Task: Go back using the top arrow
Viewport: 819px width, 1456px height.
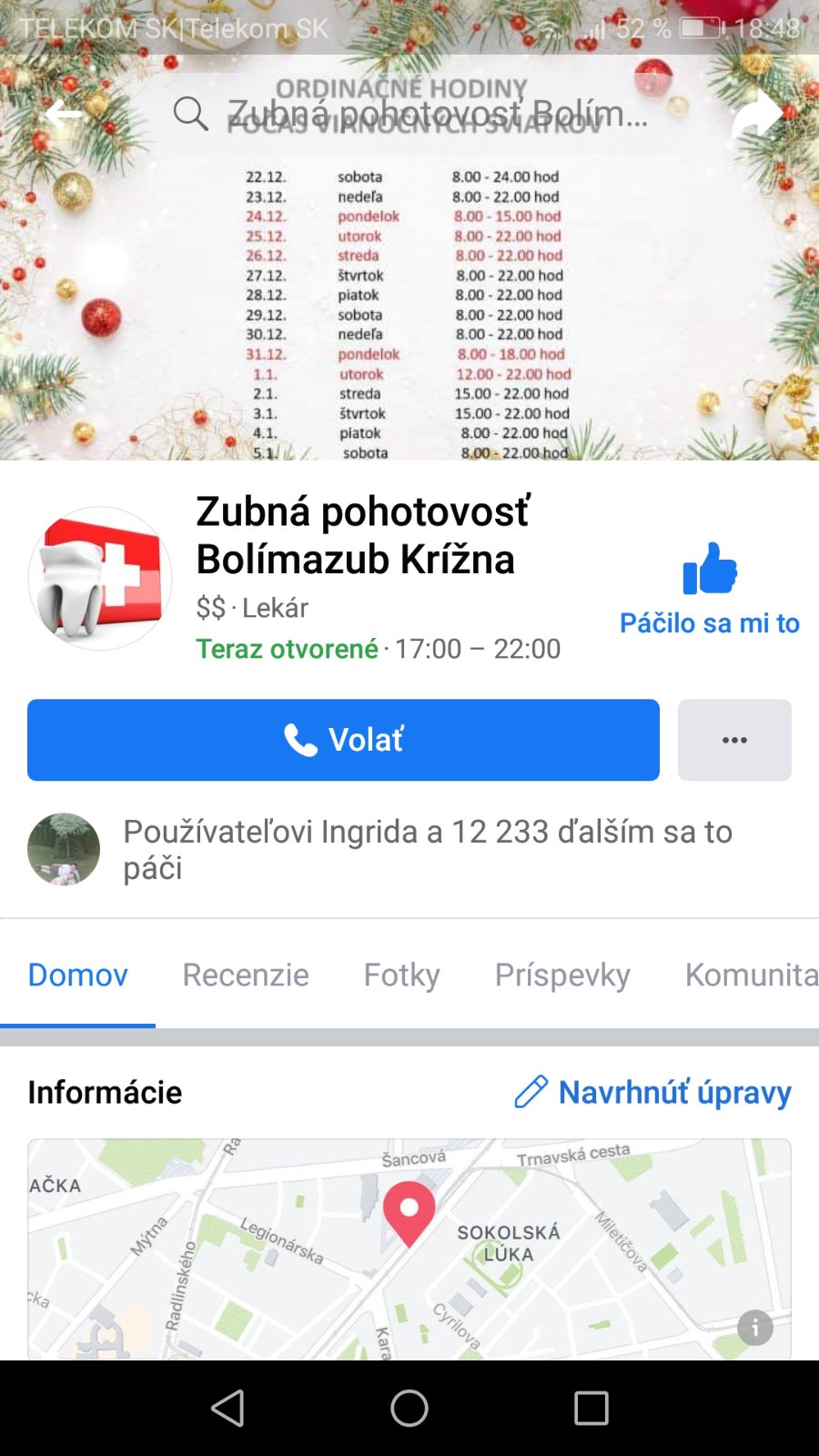Action: (64, 114)
